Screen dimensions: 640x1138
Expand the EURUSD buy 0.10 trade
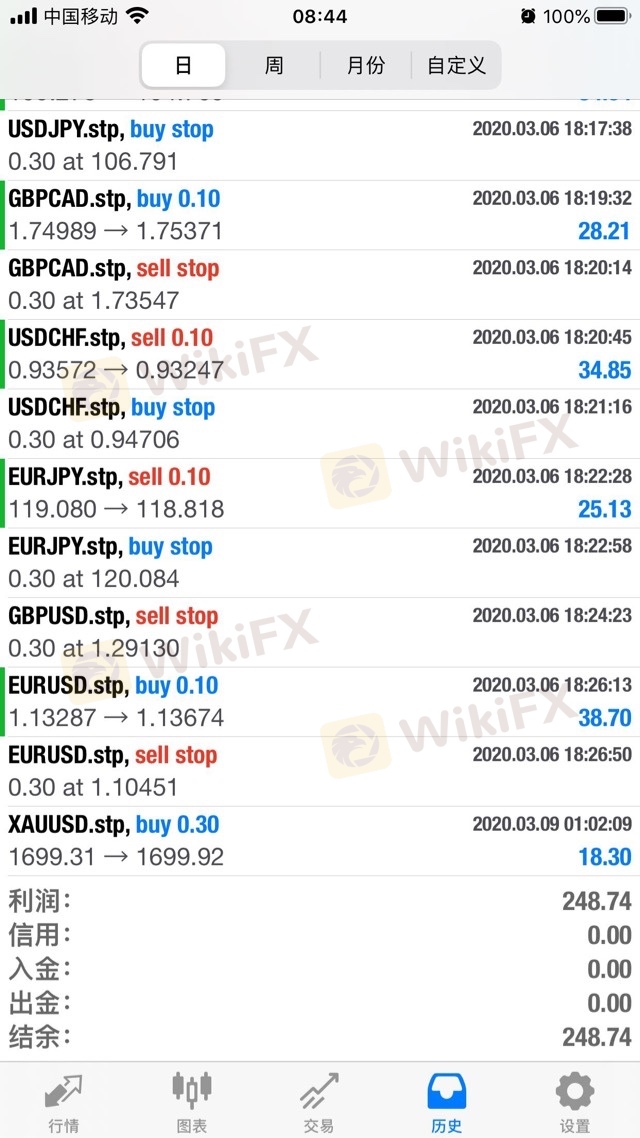tap(320, 702)
